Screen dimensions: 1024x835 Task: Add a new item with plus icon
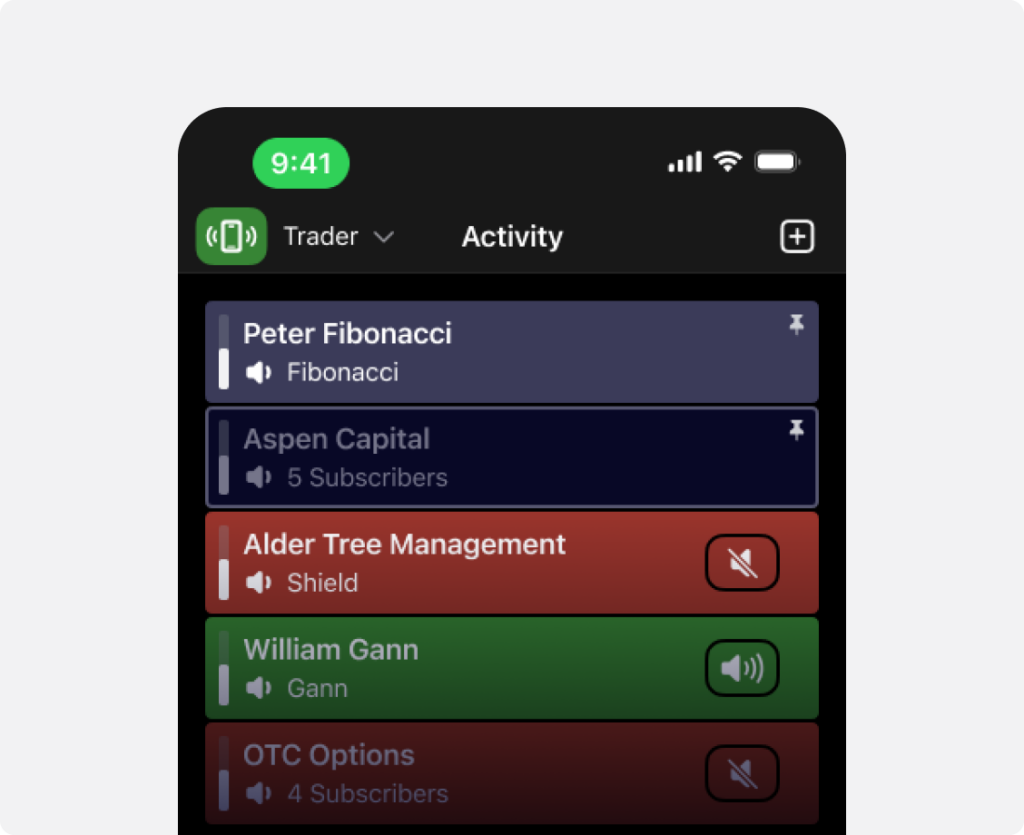point(797,237)
